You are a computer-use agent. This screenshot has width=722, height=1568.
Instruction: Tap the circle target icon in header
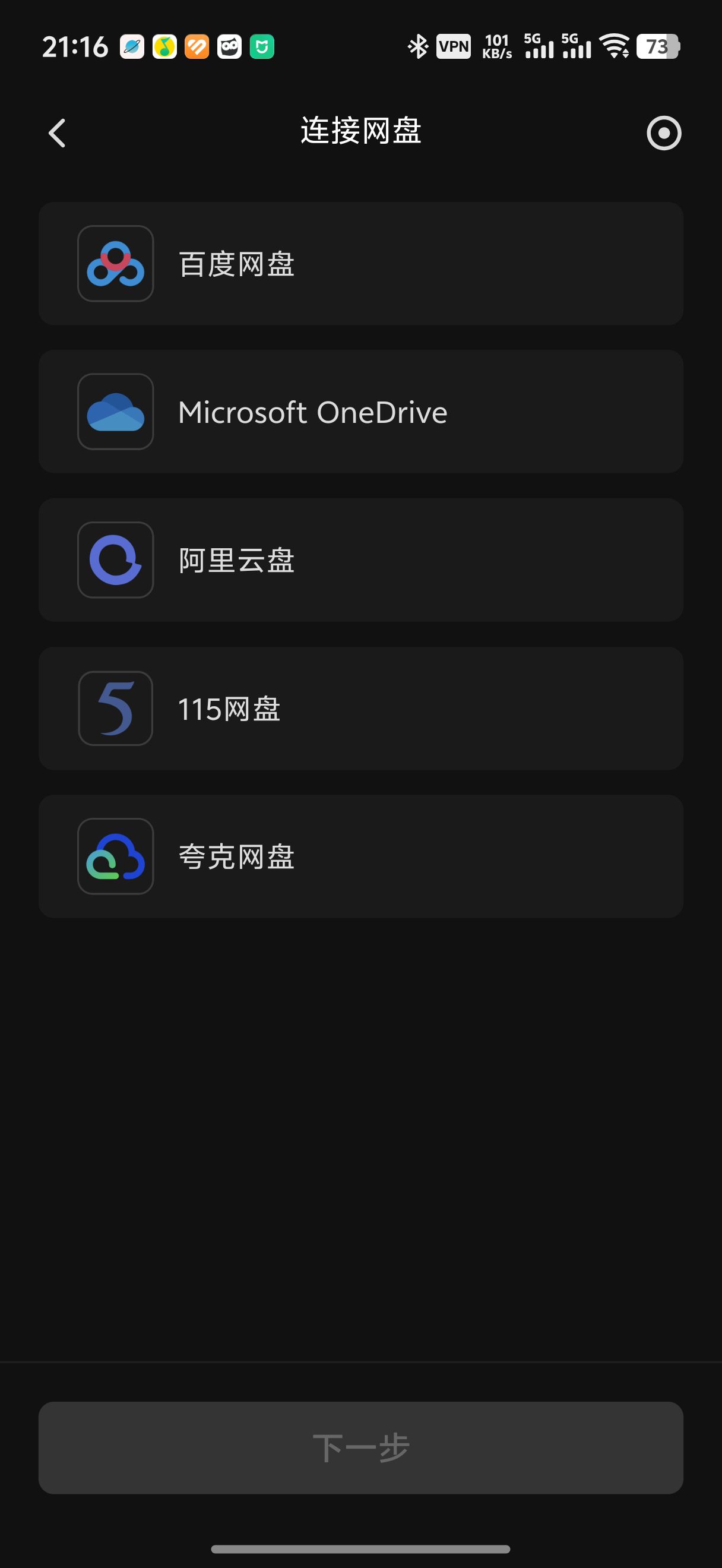point(664,132)
